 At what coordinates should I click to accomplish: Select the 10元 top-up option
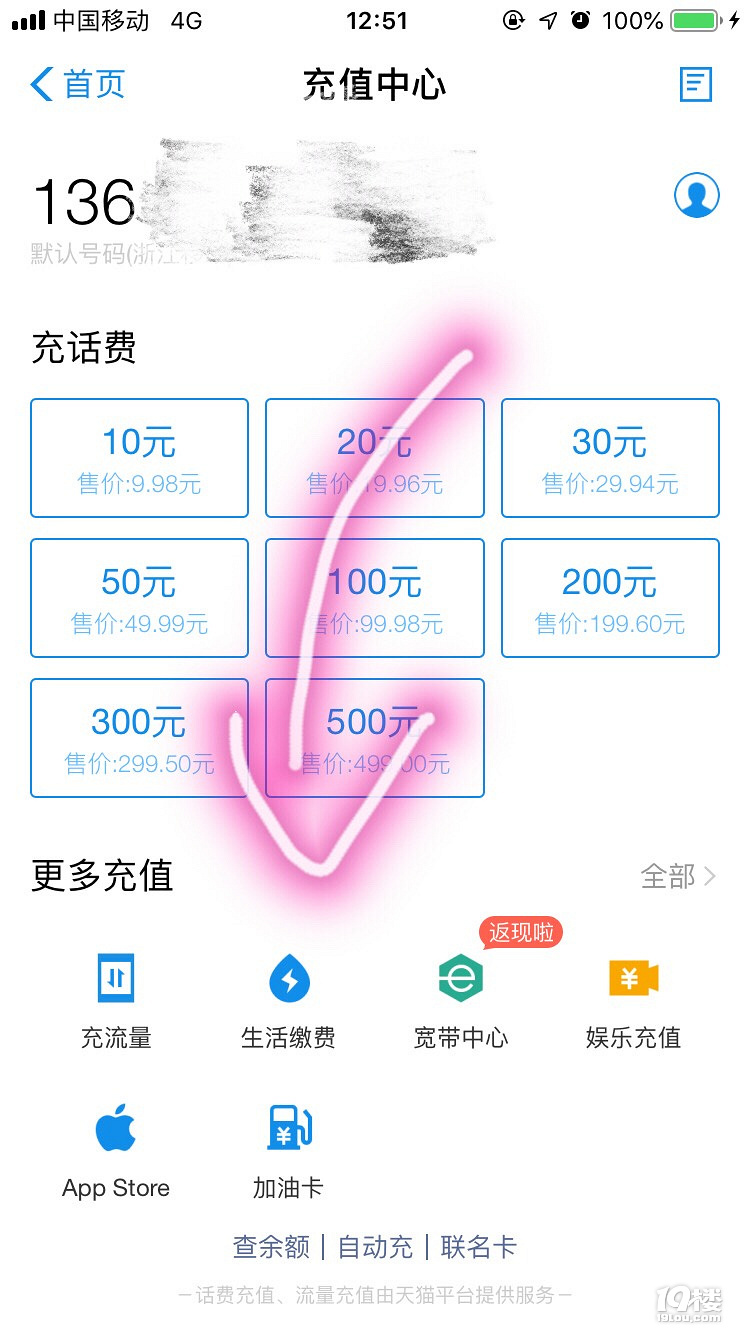point(139,458)
